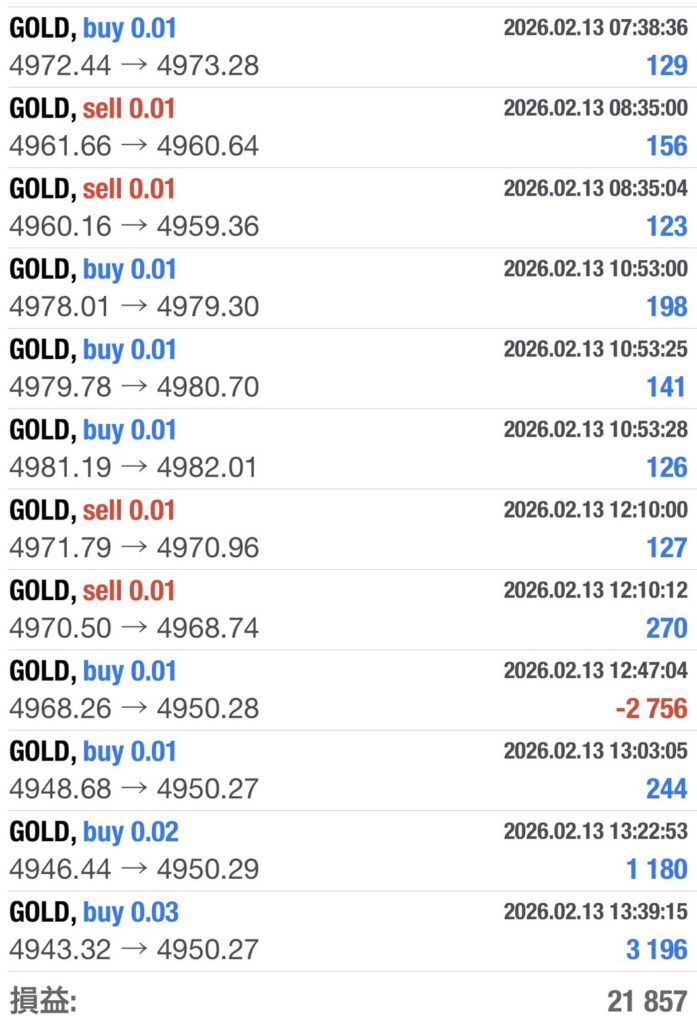
Task: Open the losing buy trade of -2 756
Action: (x=348, y=689)
